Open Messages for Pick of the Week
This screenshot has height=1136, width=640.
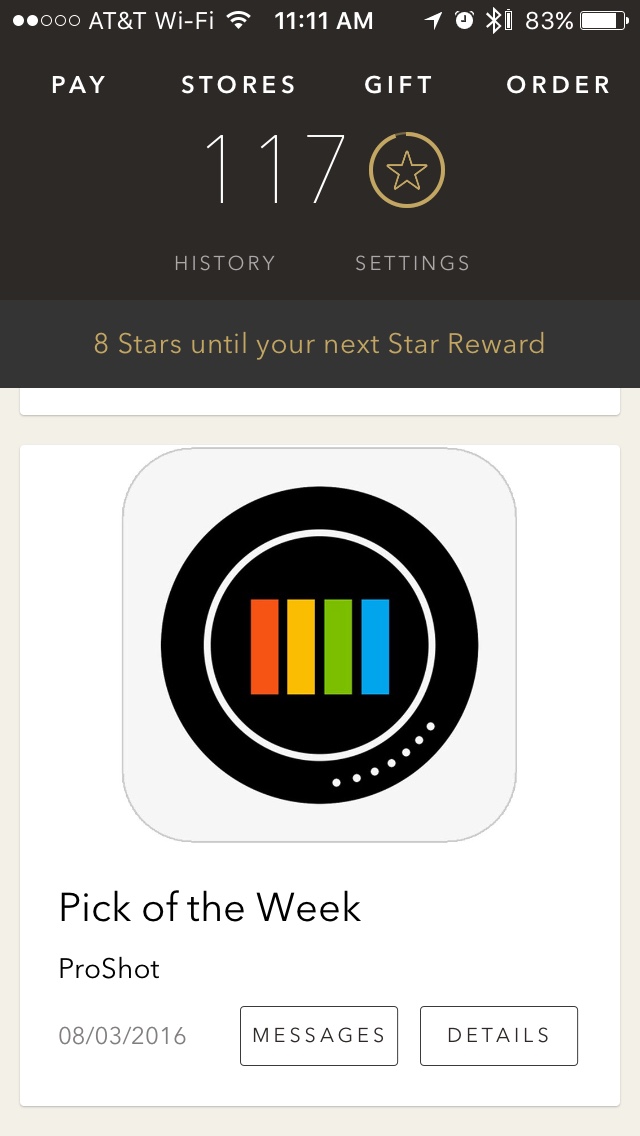319,1036
